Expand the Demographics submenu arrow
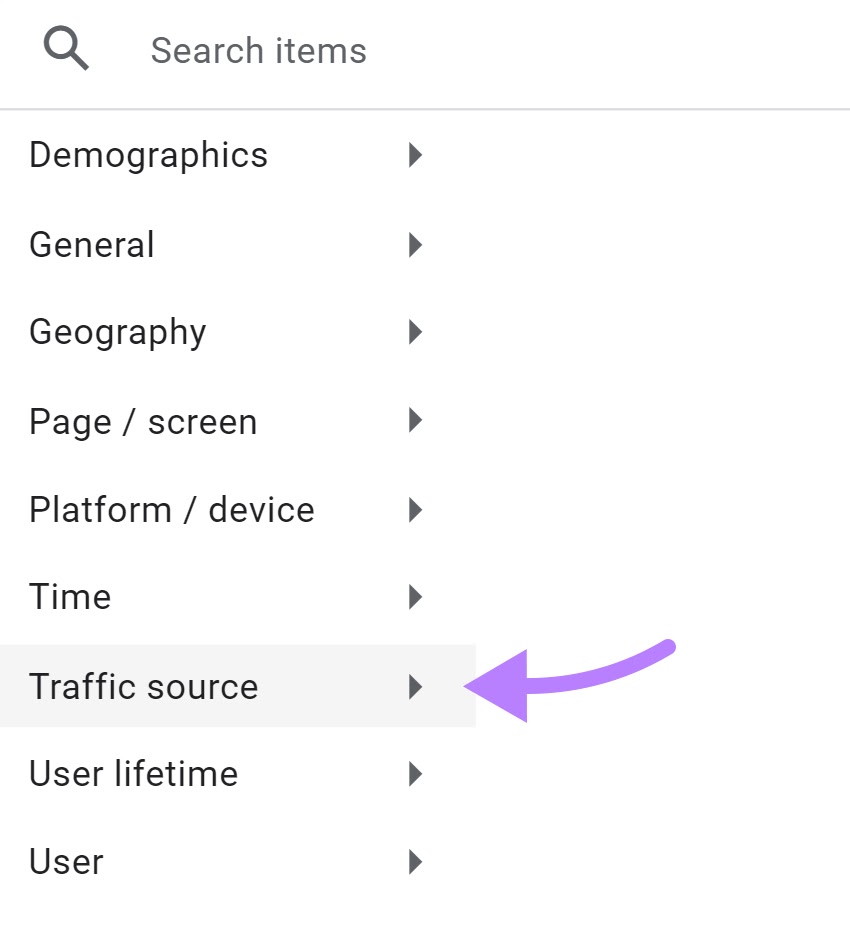The height and width of the screenshot is (933, 850). point(416,155)
